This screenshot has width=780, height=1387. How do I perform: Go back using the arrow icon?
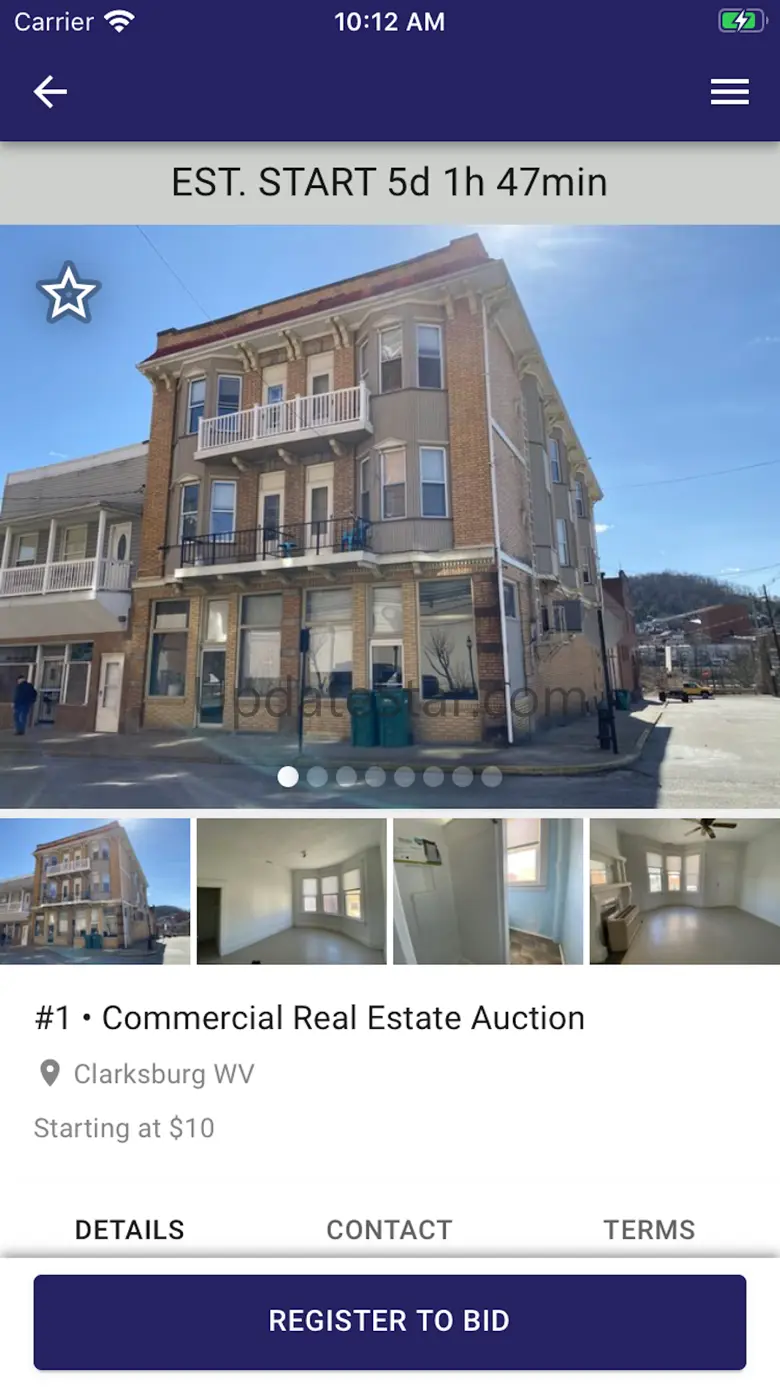click(50, 92)
